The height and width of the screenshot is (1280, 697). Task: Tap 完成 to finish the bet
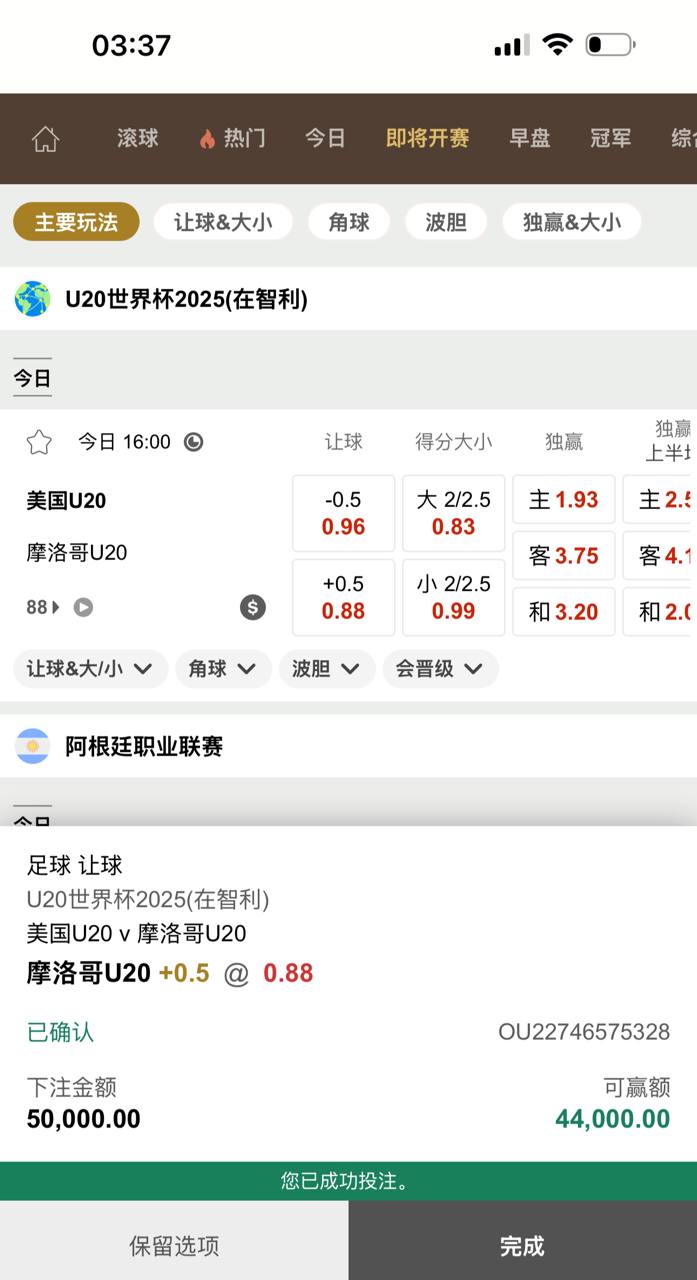click(522, 1246)
